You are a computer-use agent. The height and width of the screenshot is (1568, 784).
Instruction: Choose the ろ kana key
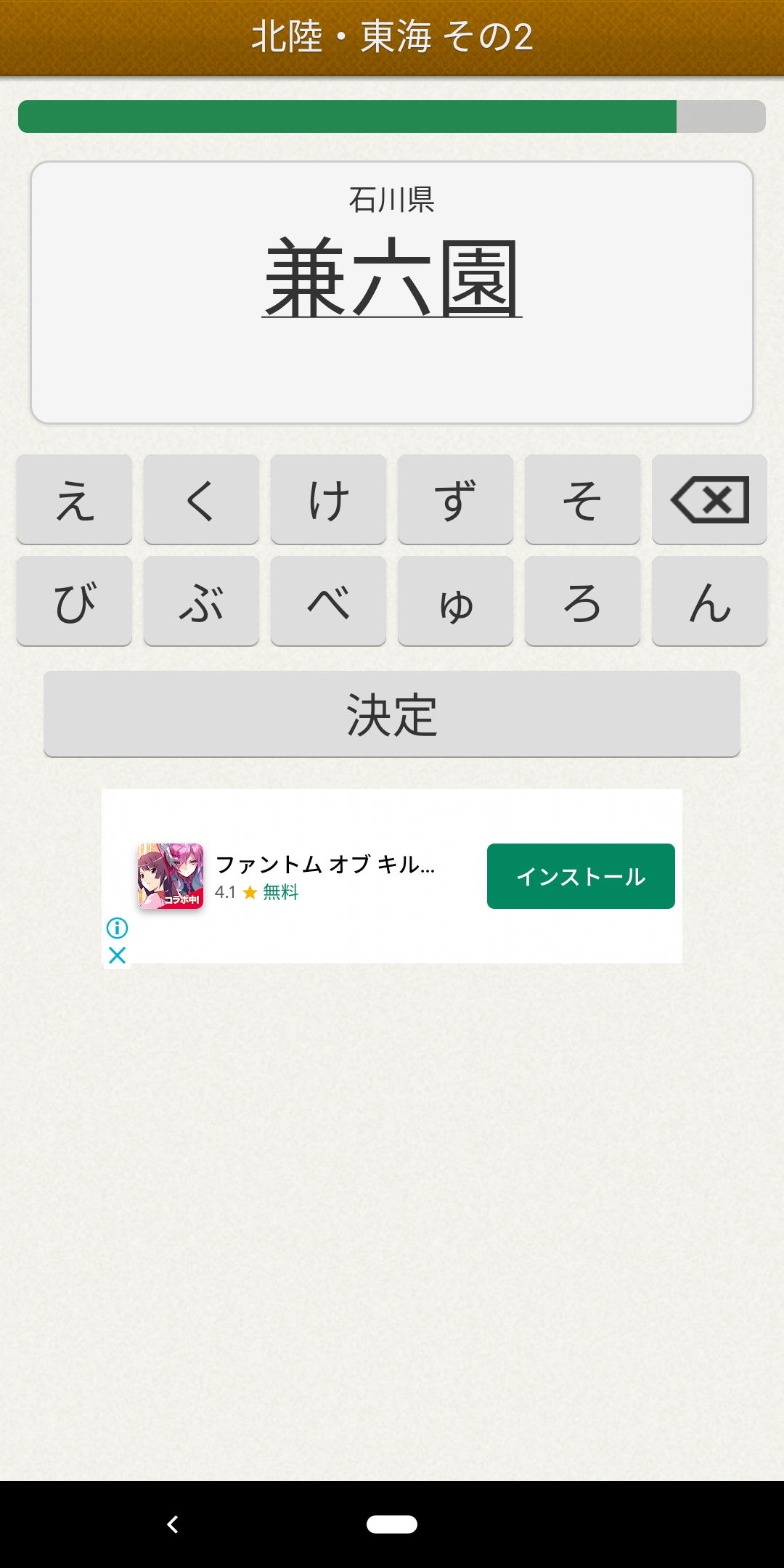point(582,601)
